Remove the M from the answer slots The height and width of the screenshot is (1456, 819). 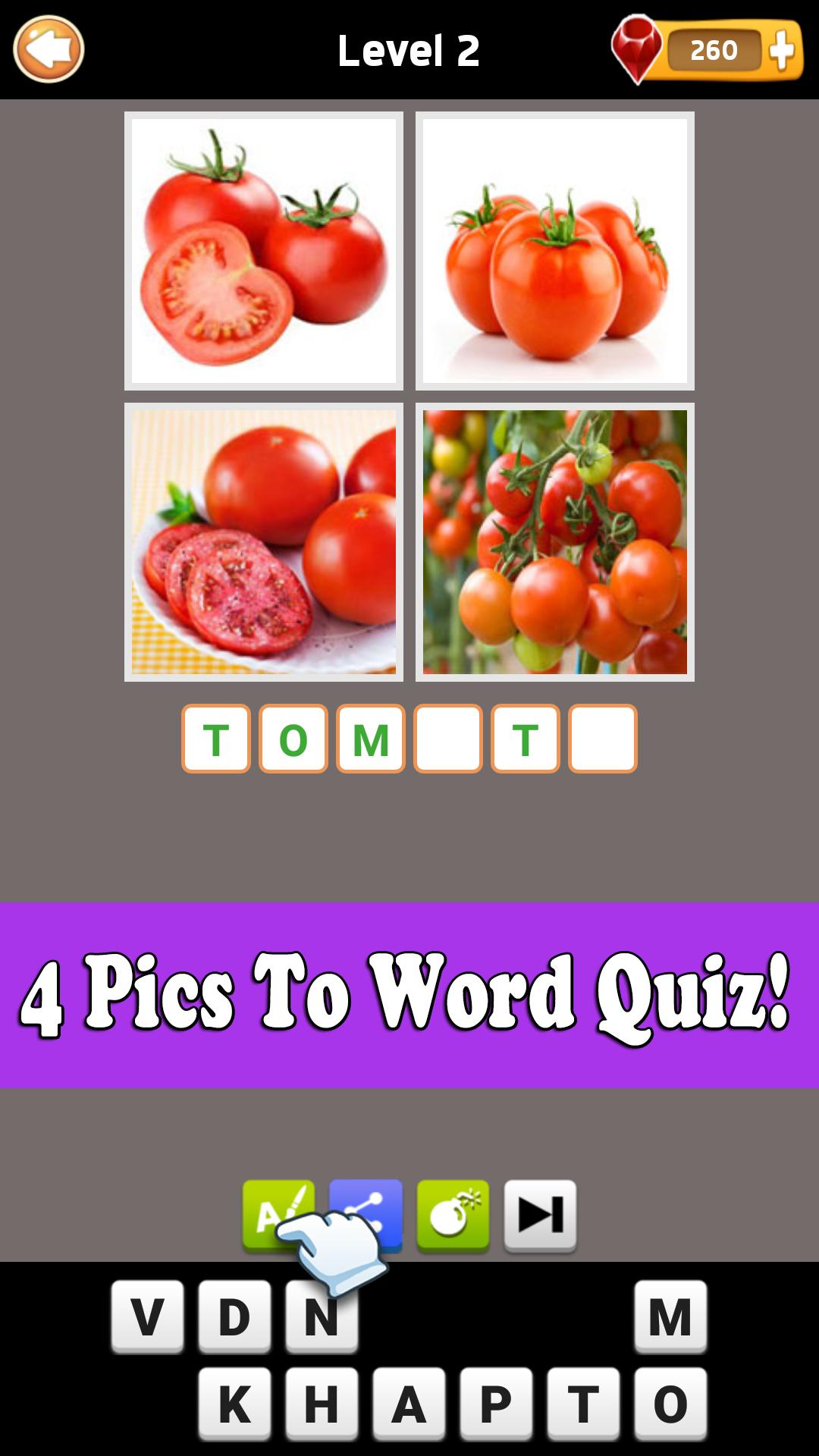click(371, 739)
